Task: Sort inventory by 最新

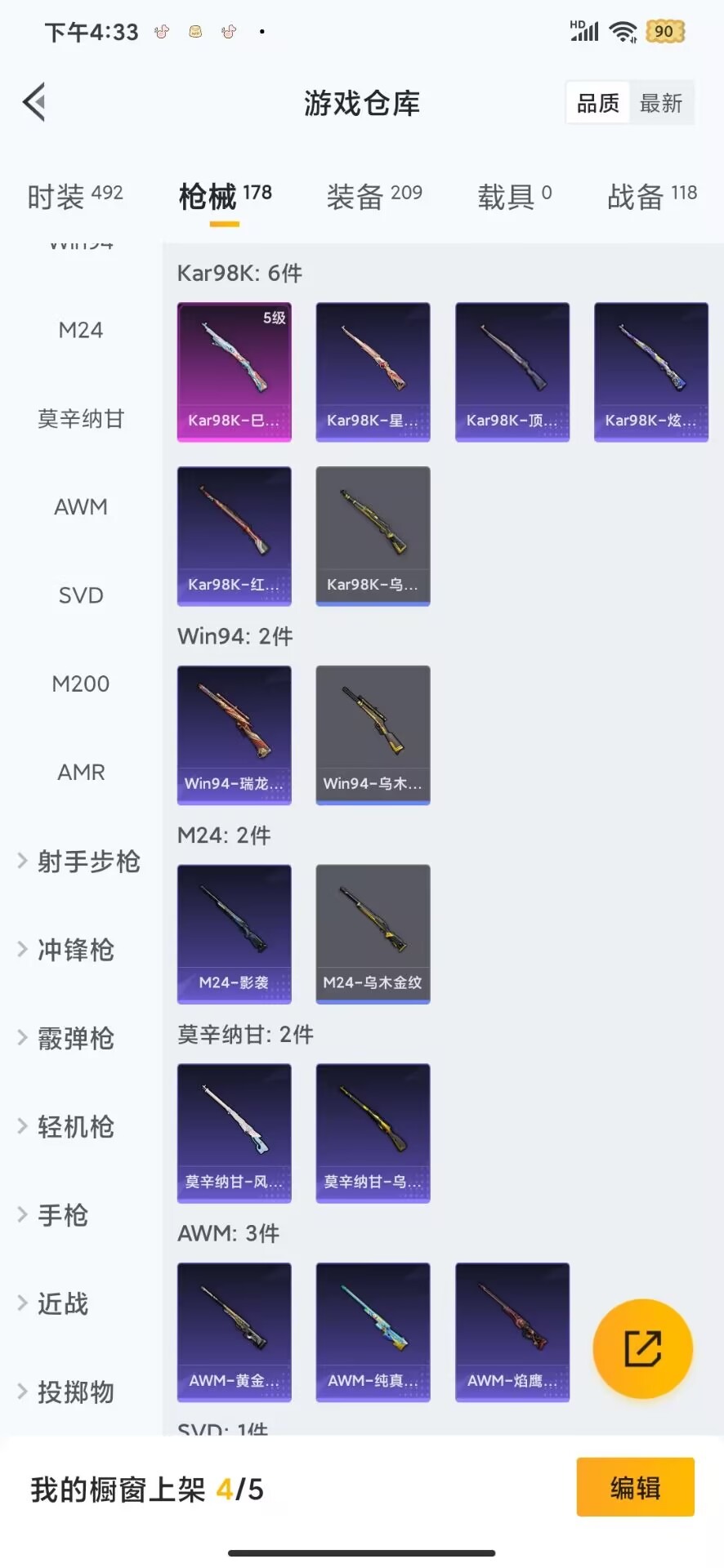Action: tap(661, 102)
